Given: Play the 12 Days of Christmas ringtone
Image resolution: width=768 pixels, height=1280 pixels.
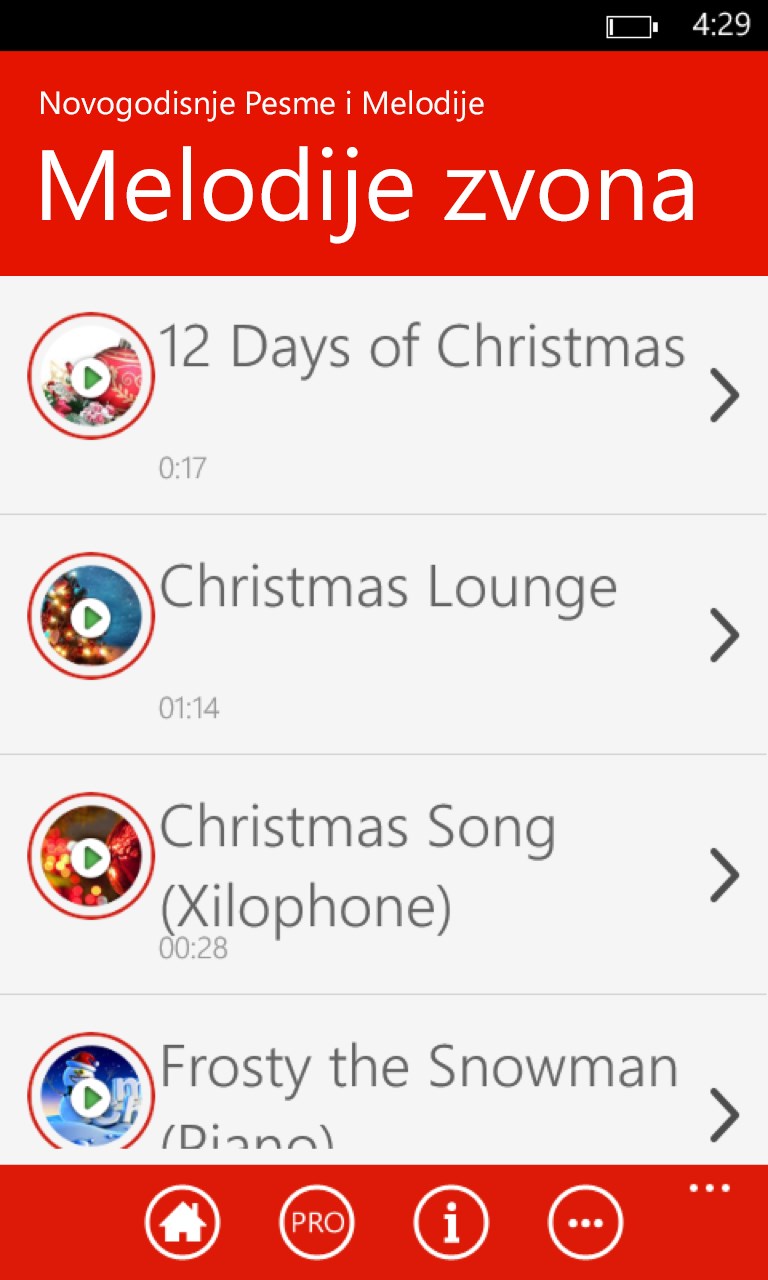Looking at the screenshot, I should click(91, 377).
